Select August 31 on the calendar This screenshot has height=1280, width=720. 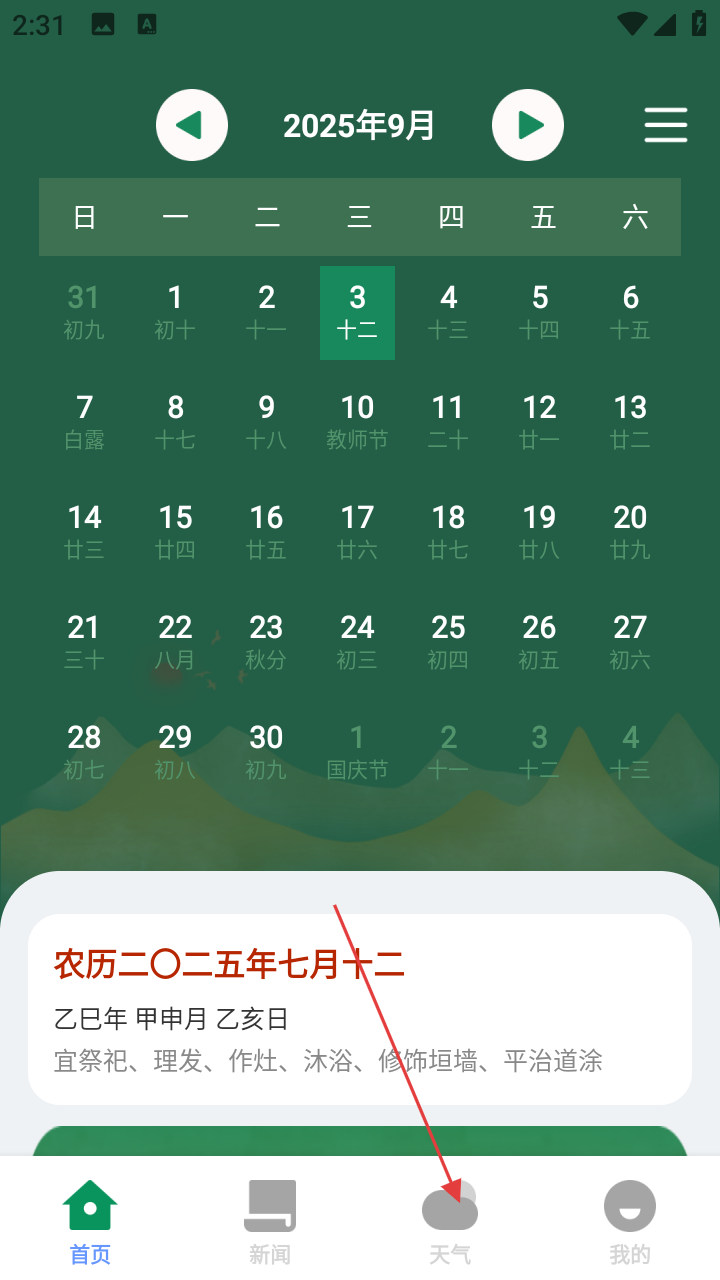84,311
